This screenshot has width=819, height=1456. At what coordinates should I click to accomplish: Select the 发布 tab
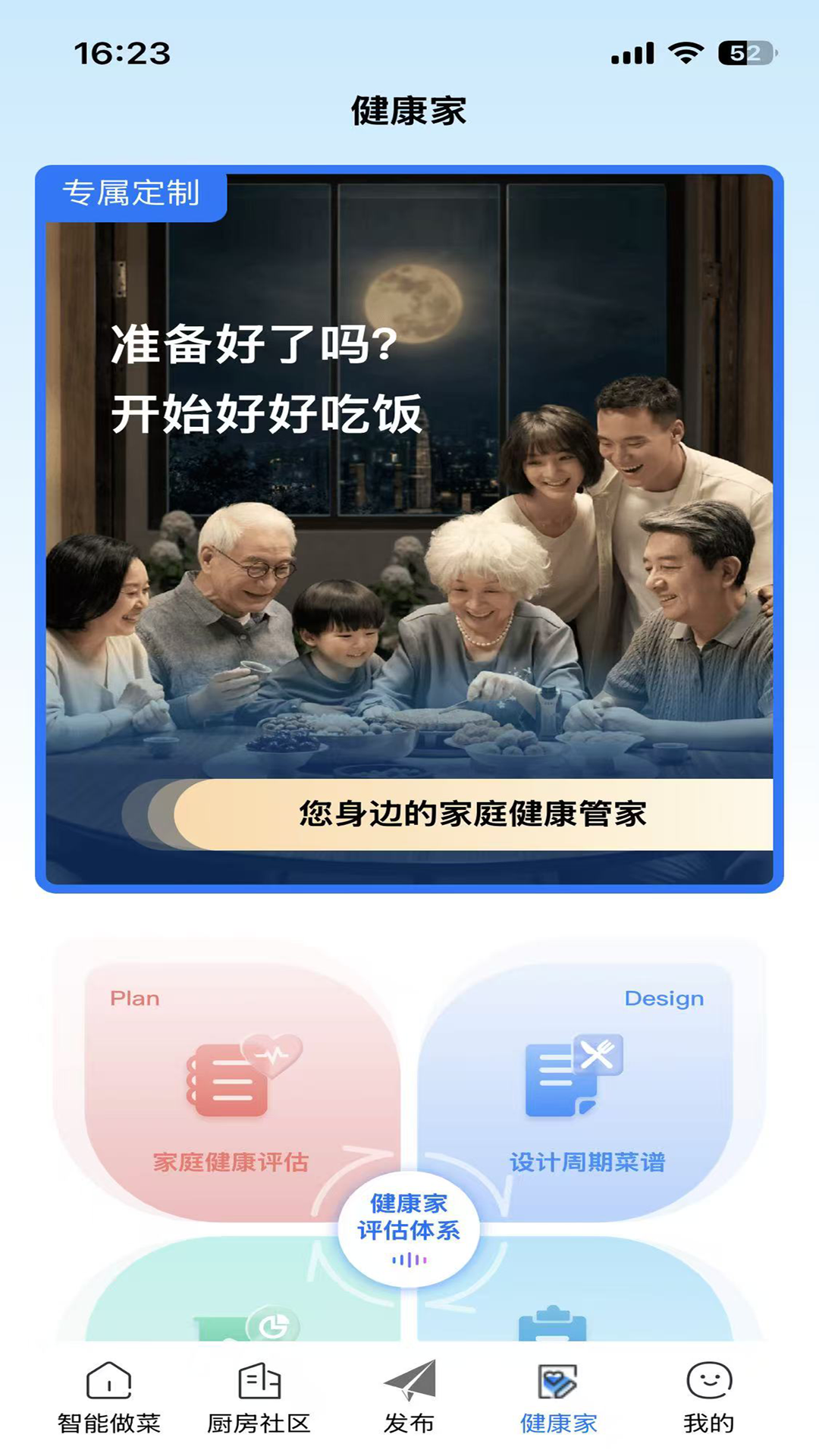pyautogui.click(x=409, y=1398)
